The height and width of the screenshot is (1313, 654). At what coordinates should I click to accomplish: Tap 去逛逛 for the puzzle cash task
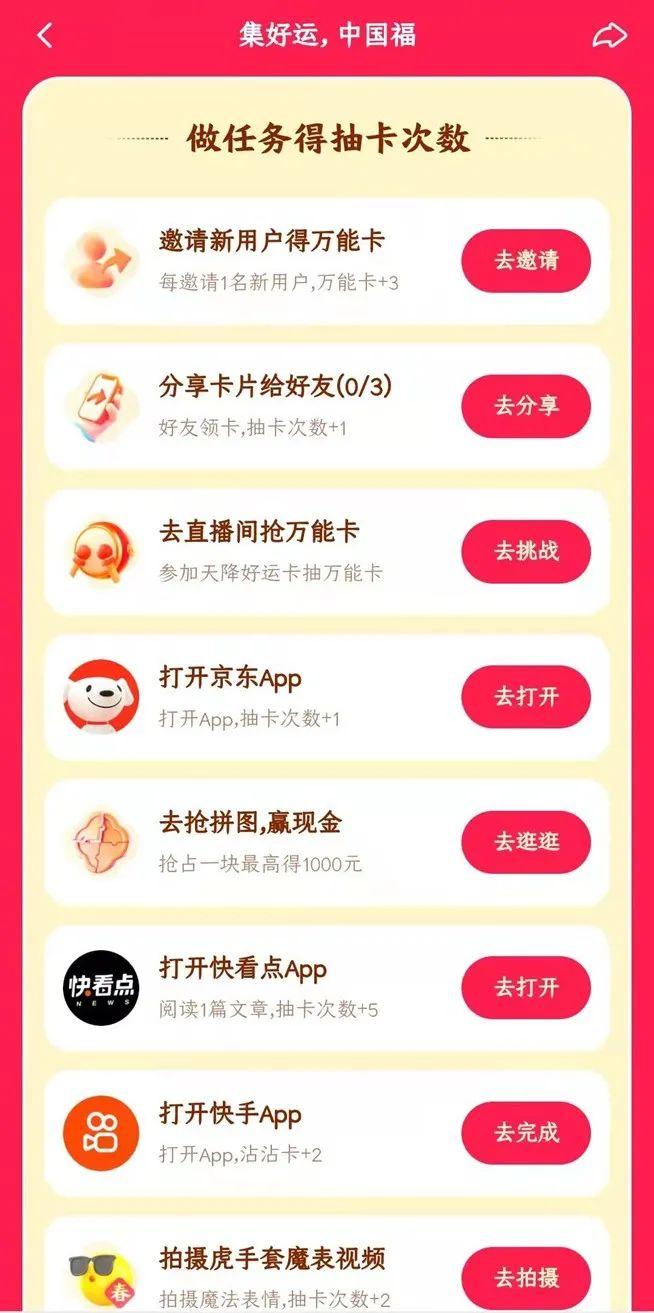pos(525,842)
